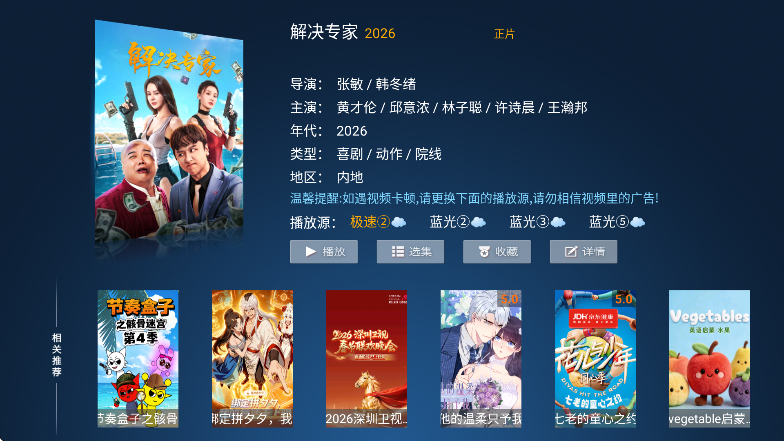The height and width of the screenshot is (441, 784).
Task: Open 七老的童心之约 recommendation
Action: [595, 358]
